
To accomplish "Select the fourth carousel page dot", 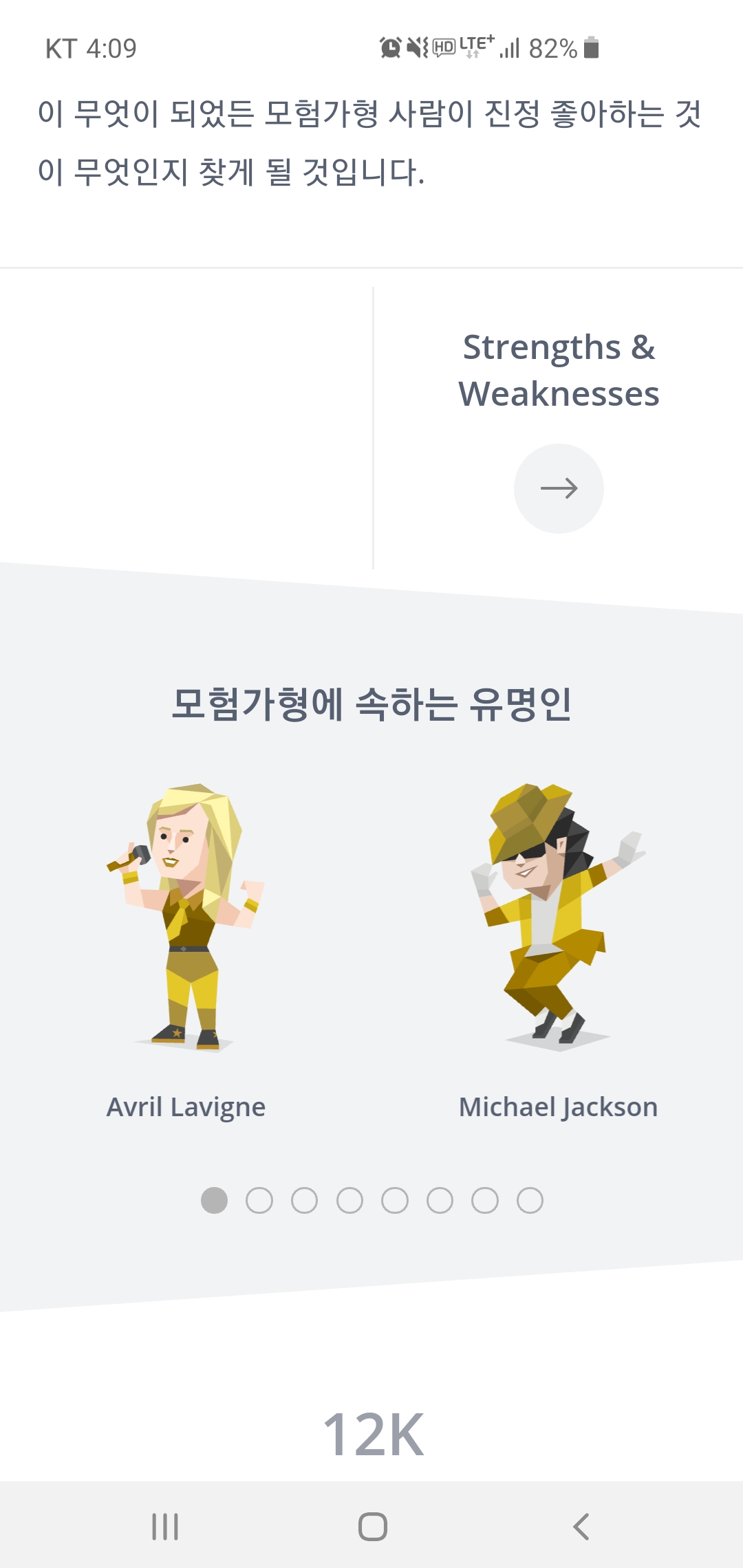I will [x=349, y=1201].
